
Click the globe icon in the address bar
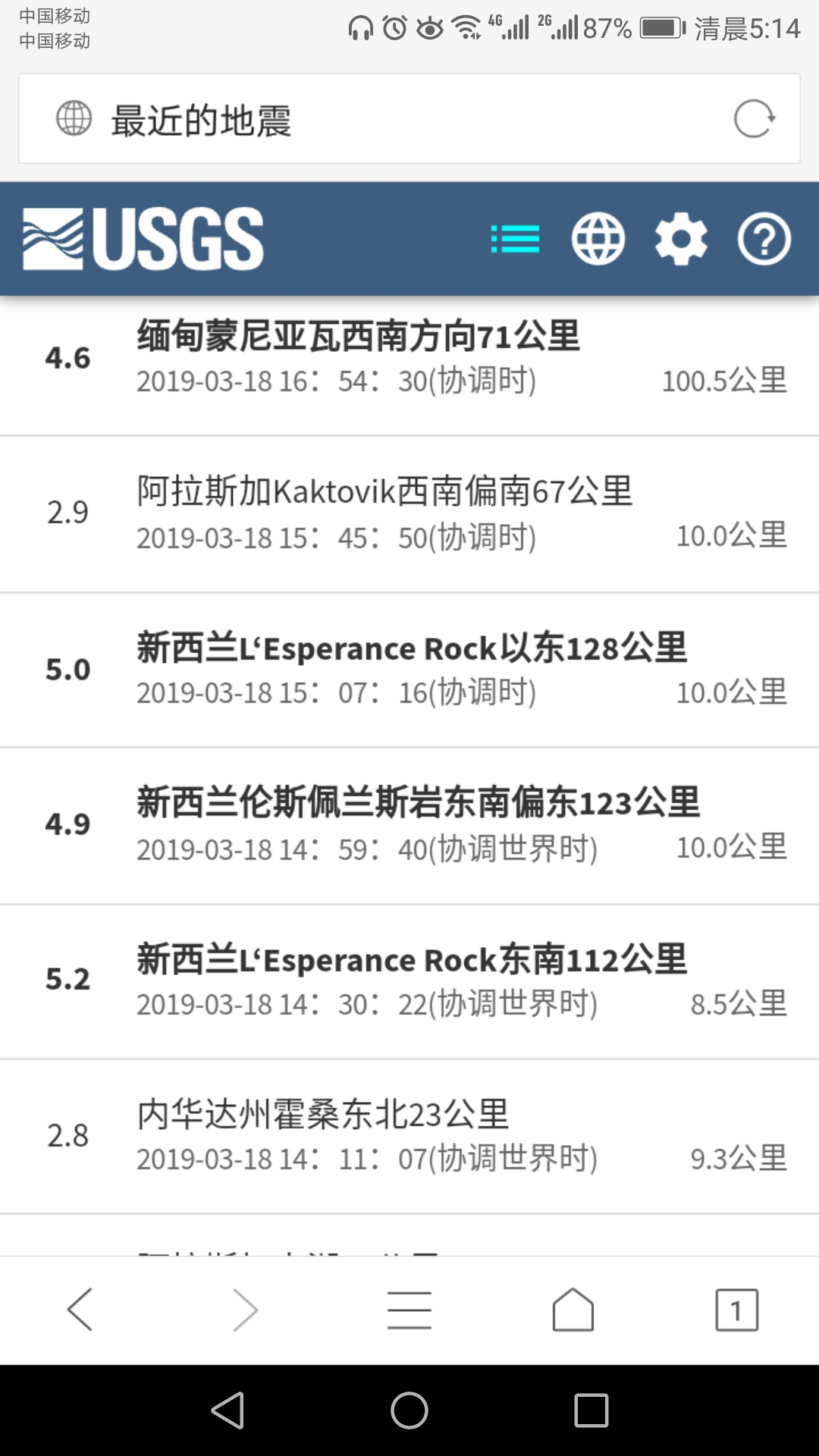click(72, 118)
